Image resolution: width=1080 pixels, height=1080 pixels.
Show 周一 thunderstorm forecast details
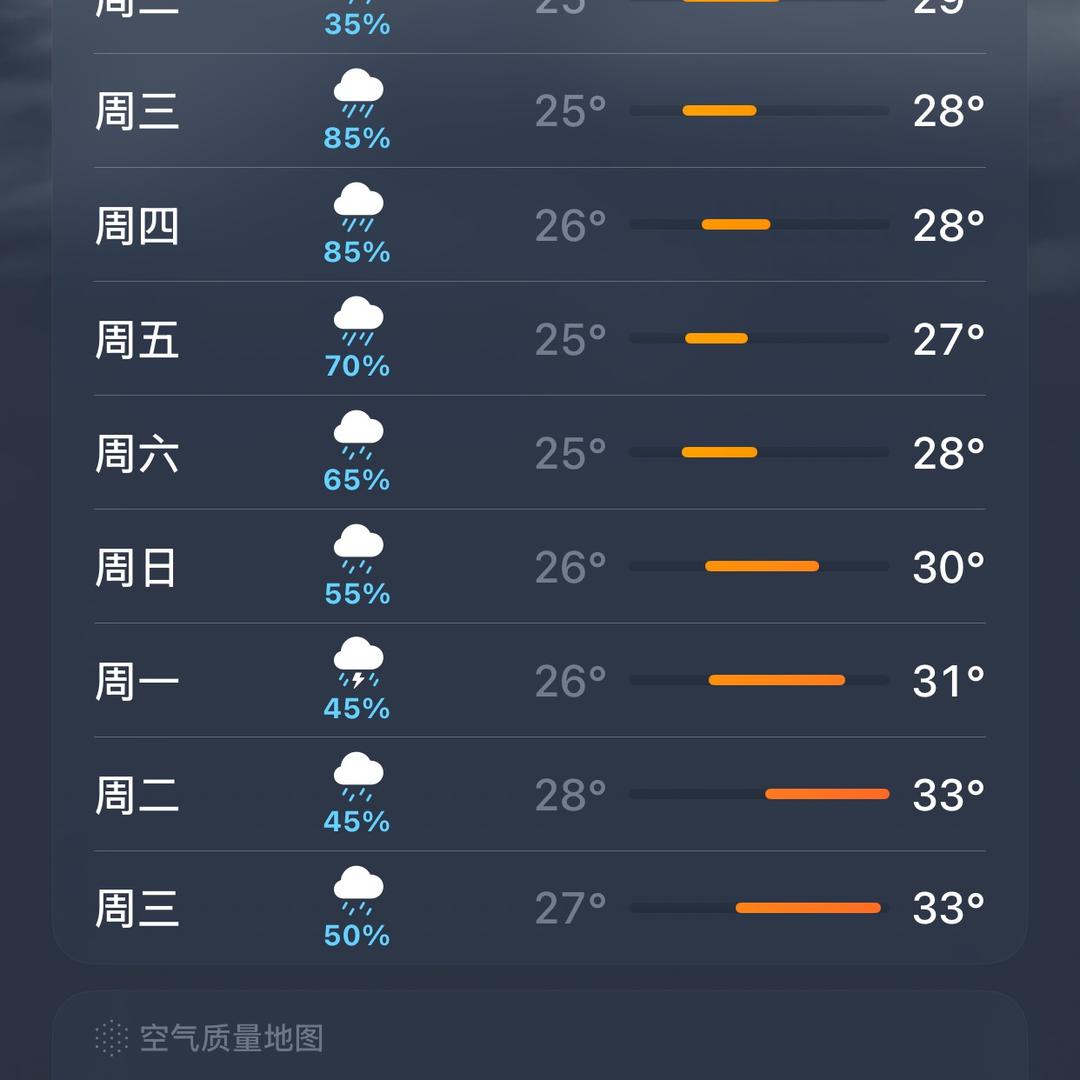(540, 681)
